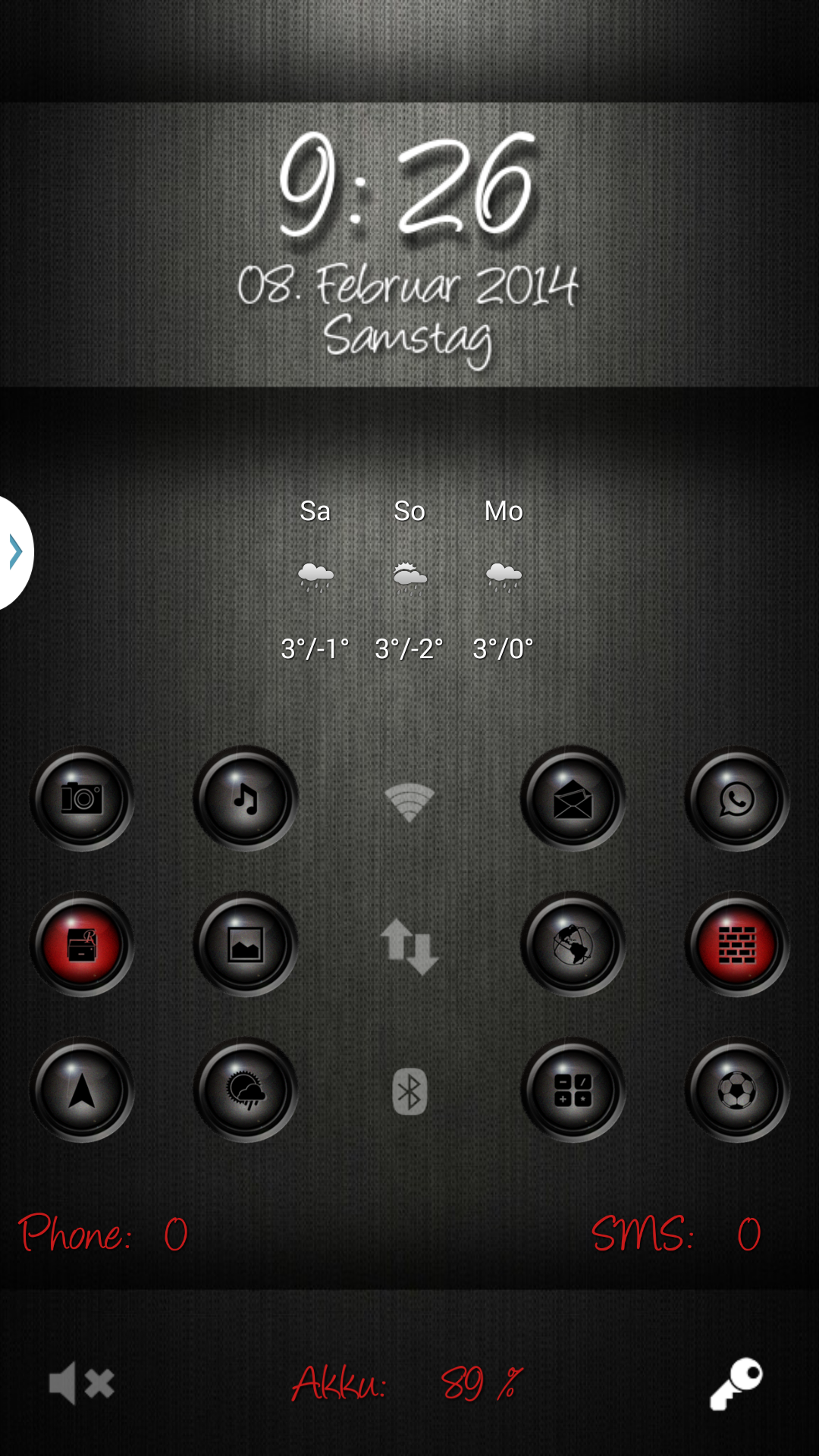Open the web browser globe icon
Viewport: 819px width, 1456px height.
tap(573, 944)
